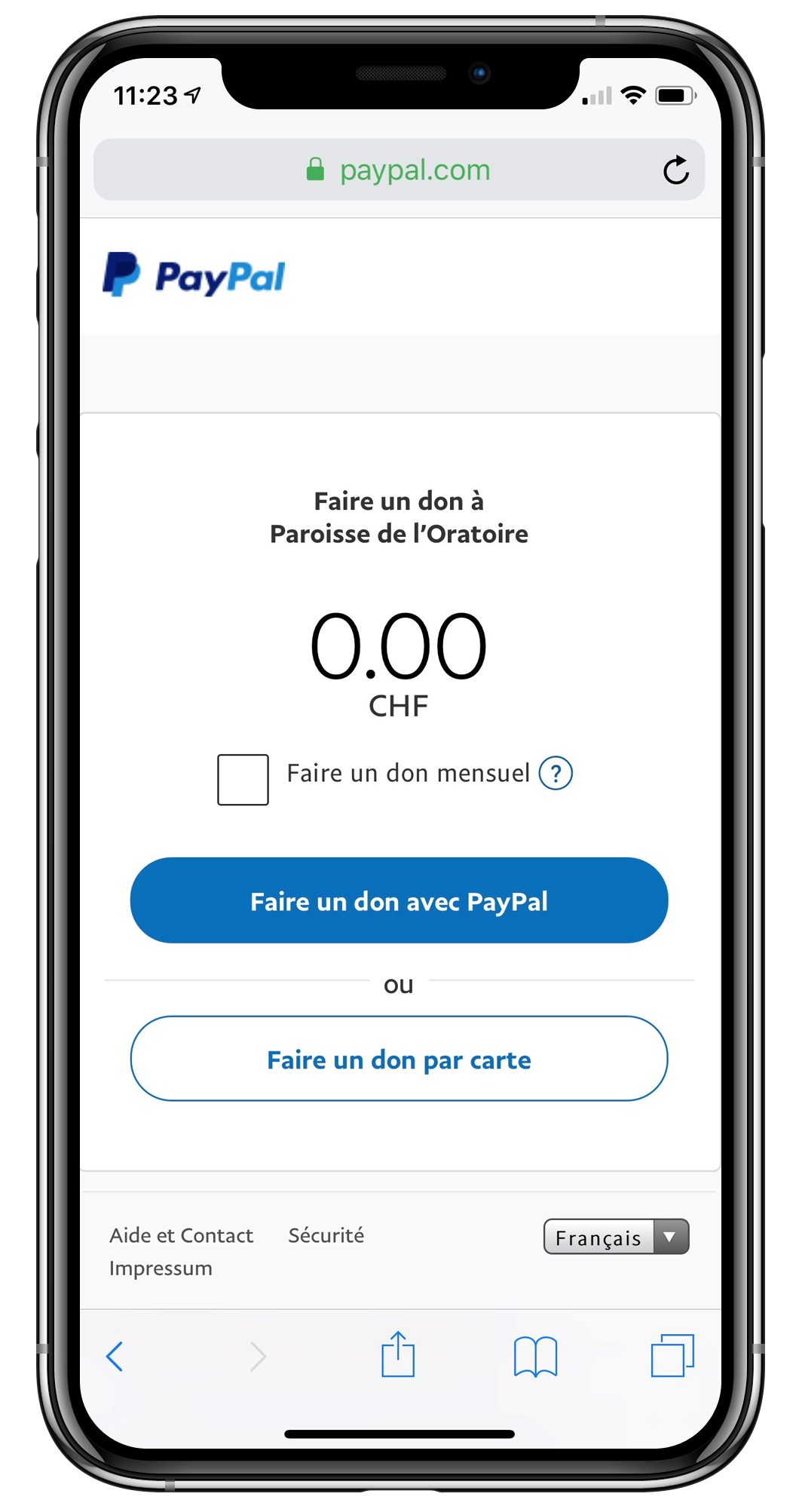799x1512 pixels.
Task: Open Aide et Contact link
Action: 181,1235
